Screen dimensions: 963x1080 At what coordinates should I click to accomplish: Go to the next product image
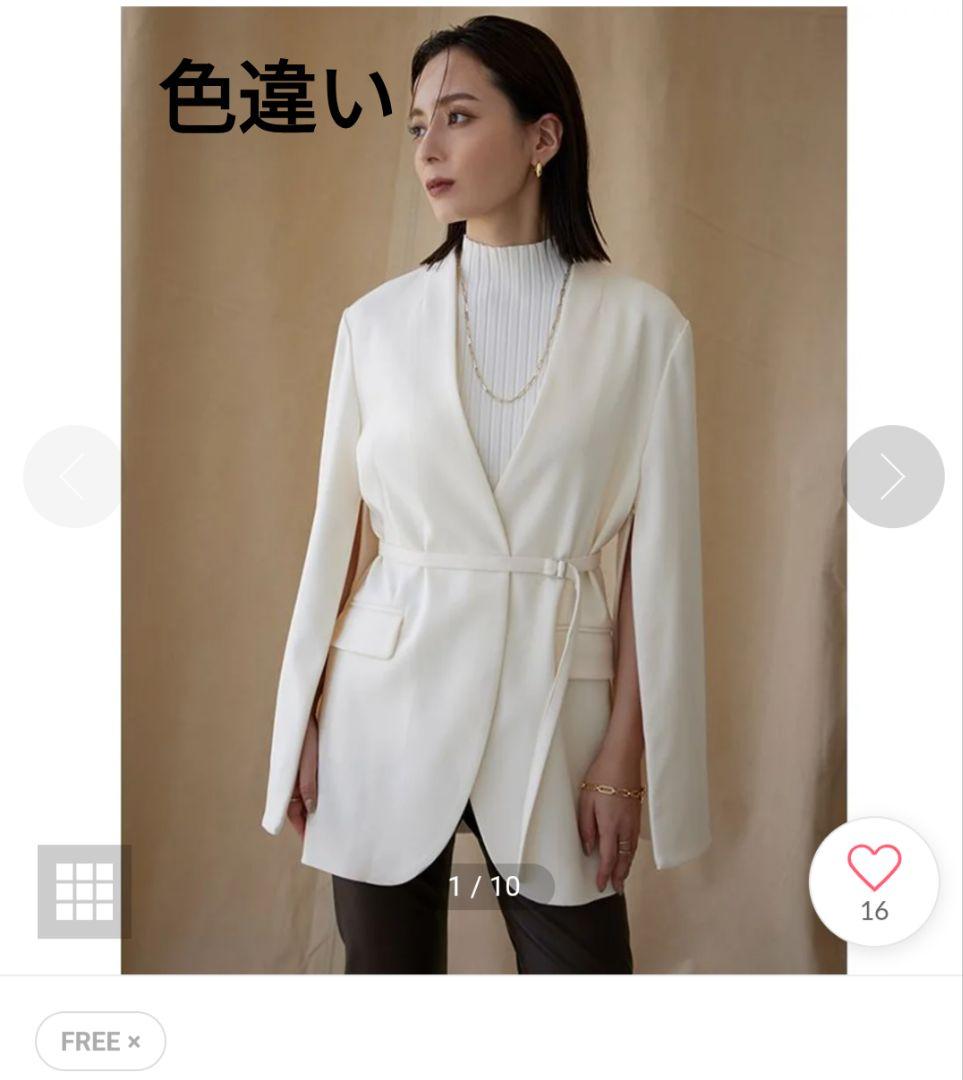(892, 477)
